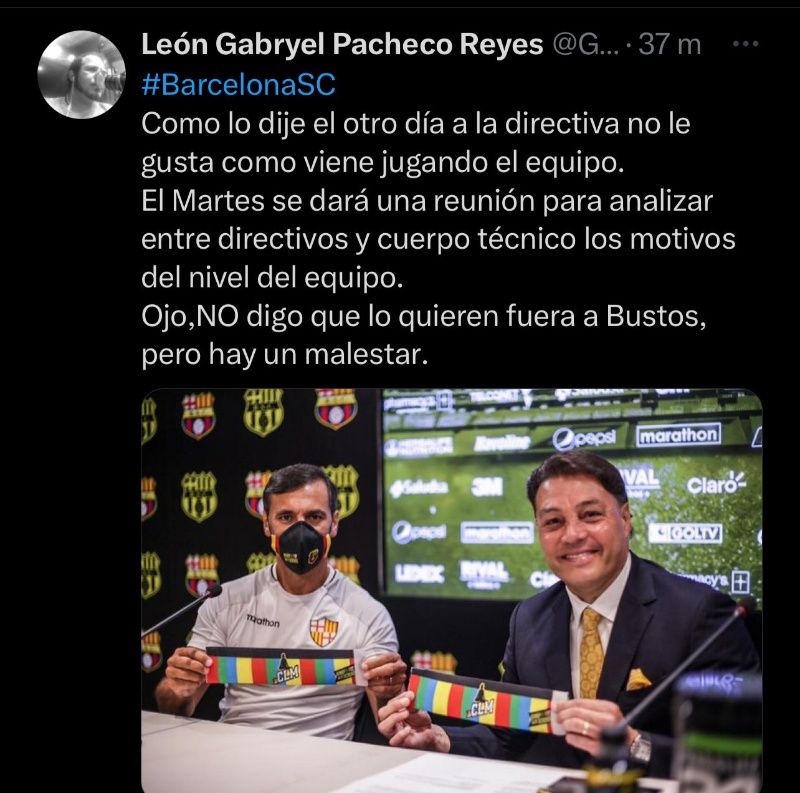Viewport: 800px width, 793px height.
Task: Open León Gabryel Pacheco Reyes' name link
Action: (x=342, y=45)
